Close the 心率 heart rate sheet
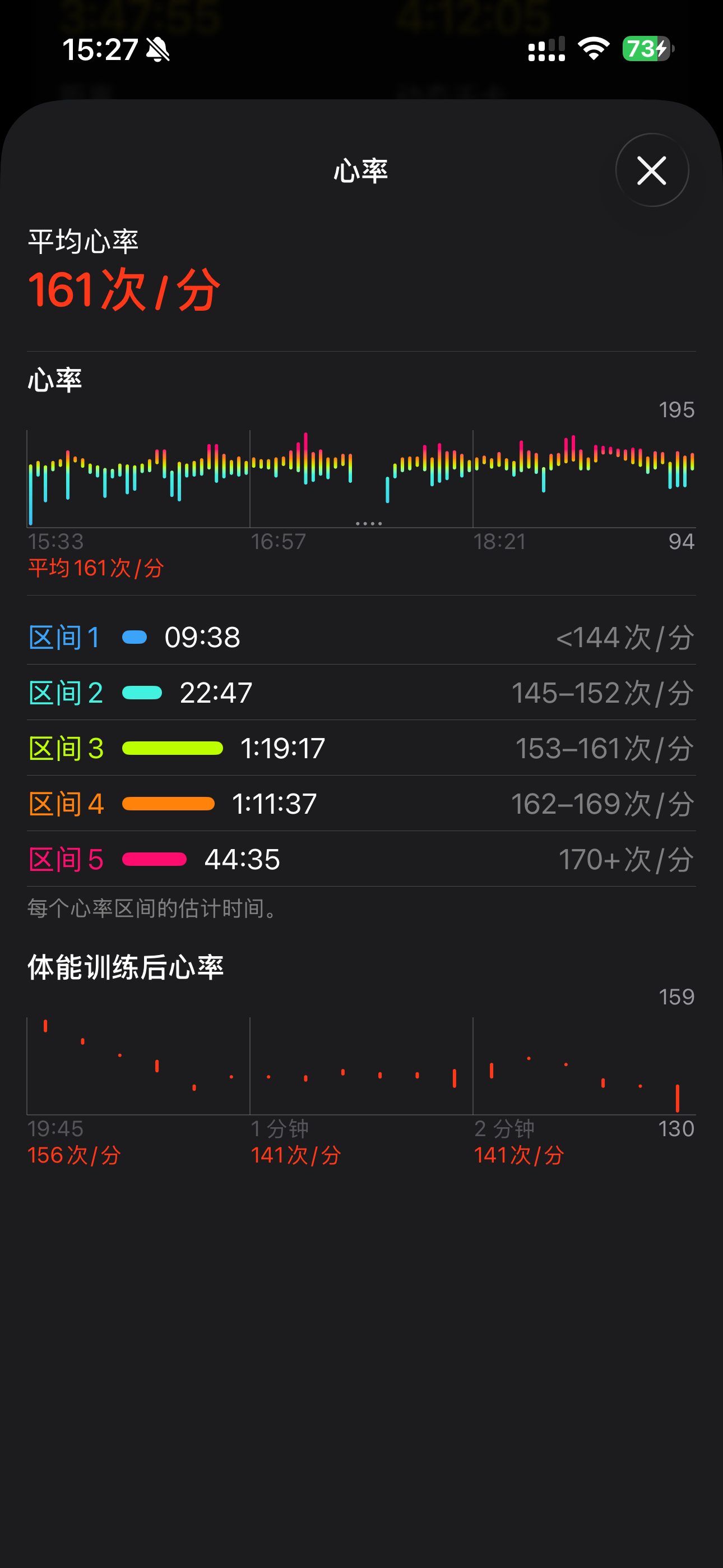723x1568 pixels. click(651, 170)
